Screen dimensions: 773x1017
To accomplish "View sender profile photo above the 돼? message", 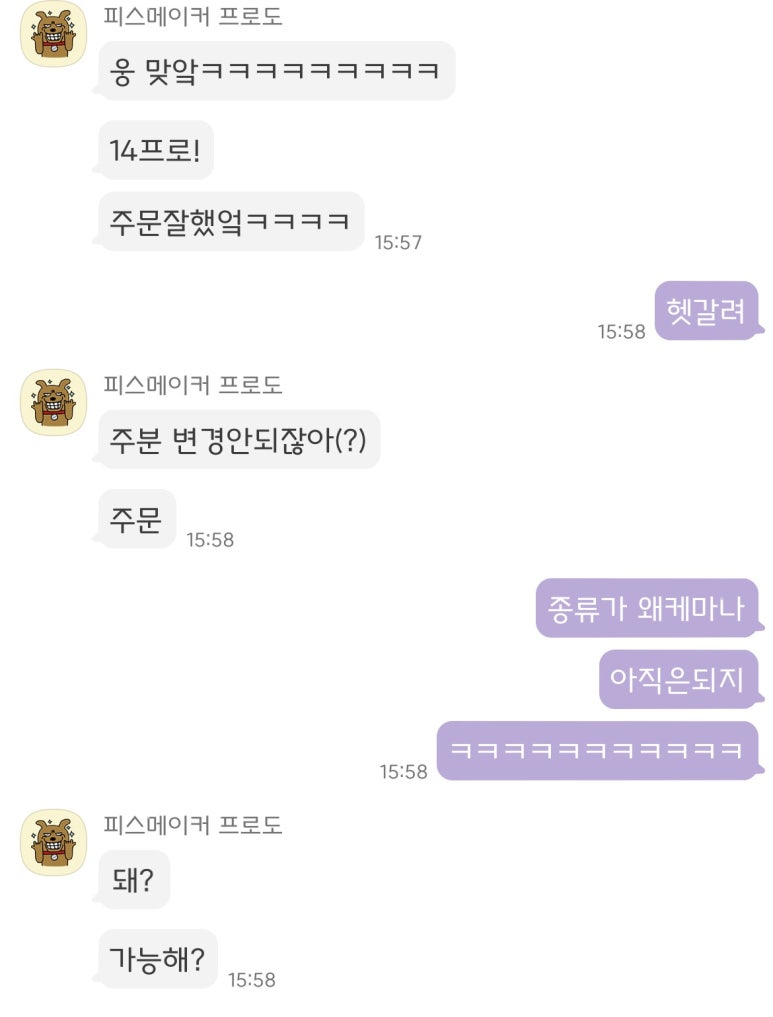I will click(54, 843).
